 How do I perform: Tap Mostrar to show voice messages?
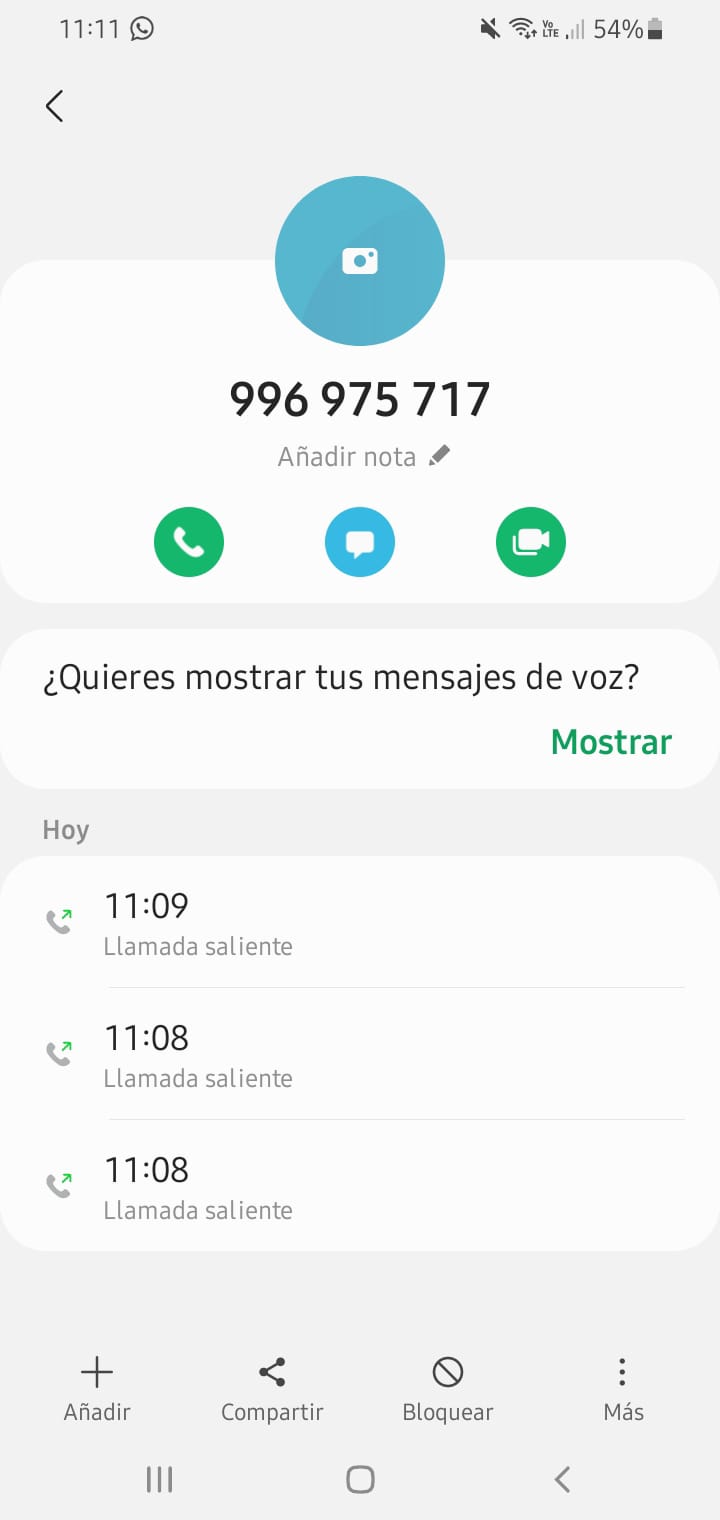pos(611,742)
